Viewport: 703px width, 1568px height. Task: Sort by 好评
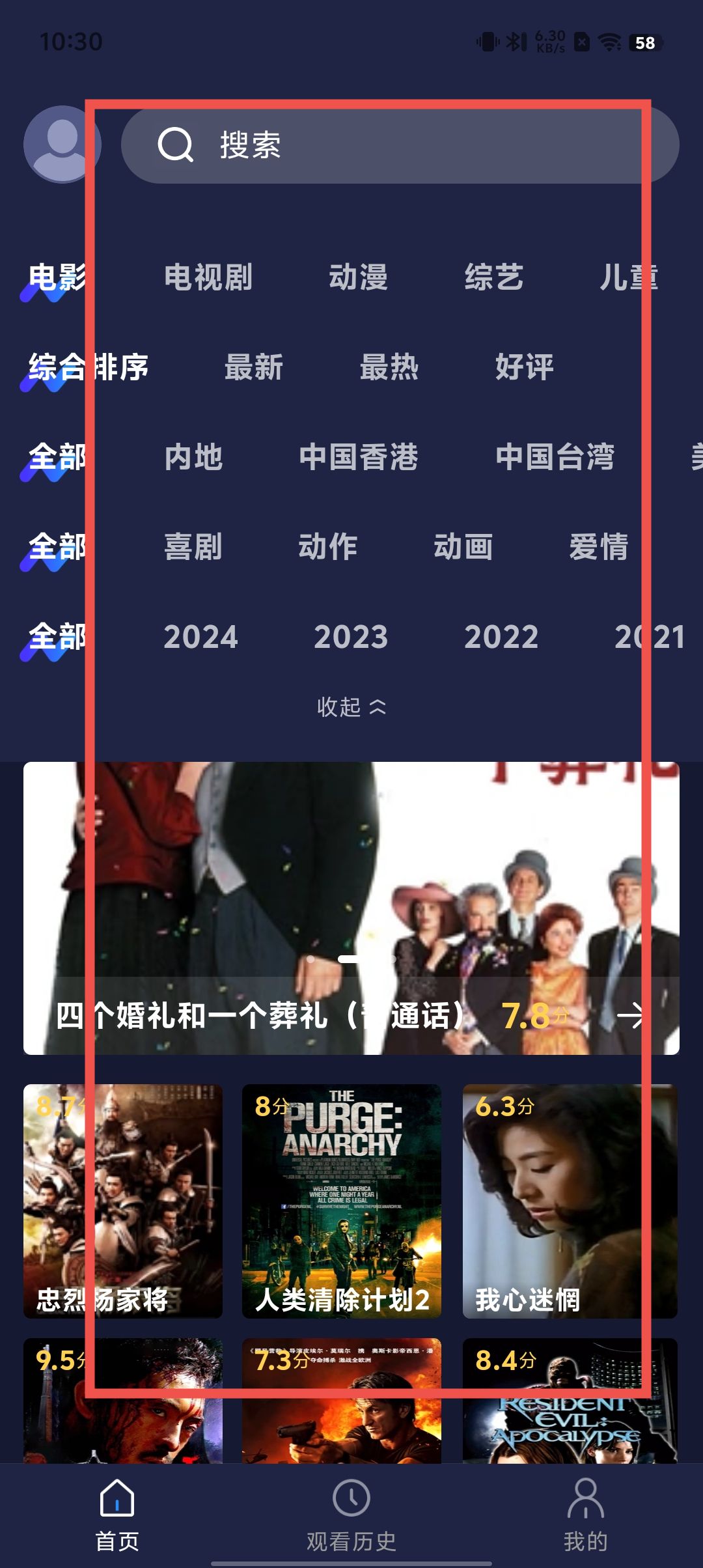click(x=525, y=367)
